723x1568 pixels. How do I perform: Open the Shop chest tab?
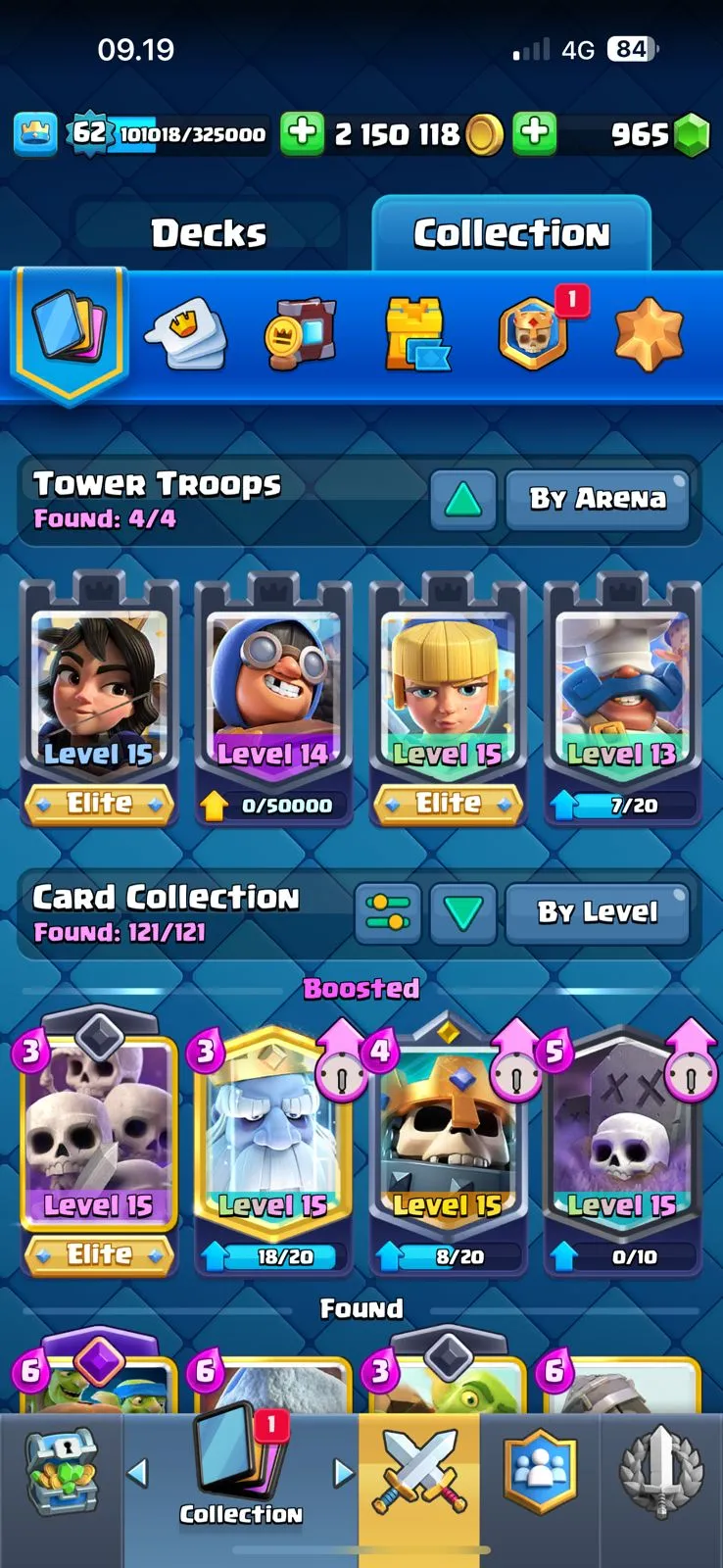[61, 1470]
